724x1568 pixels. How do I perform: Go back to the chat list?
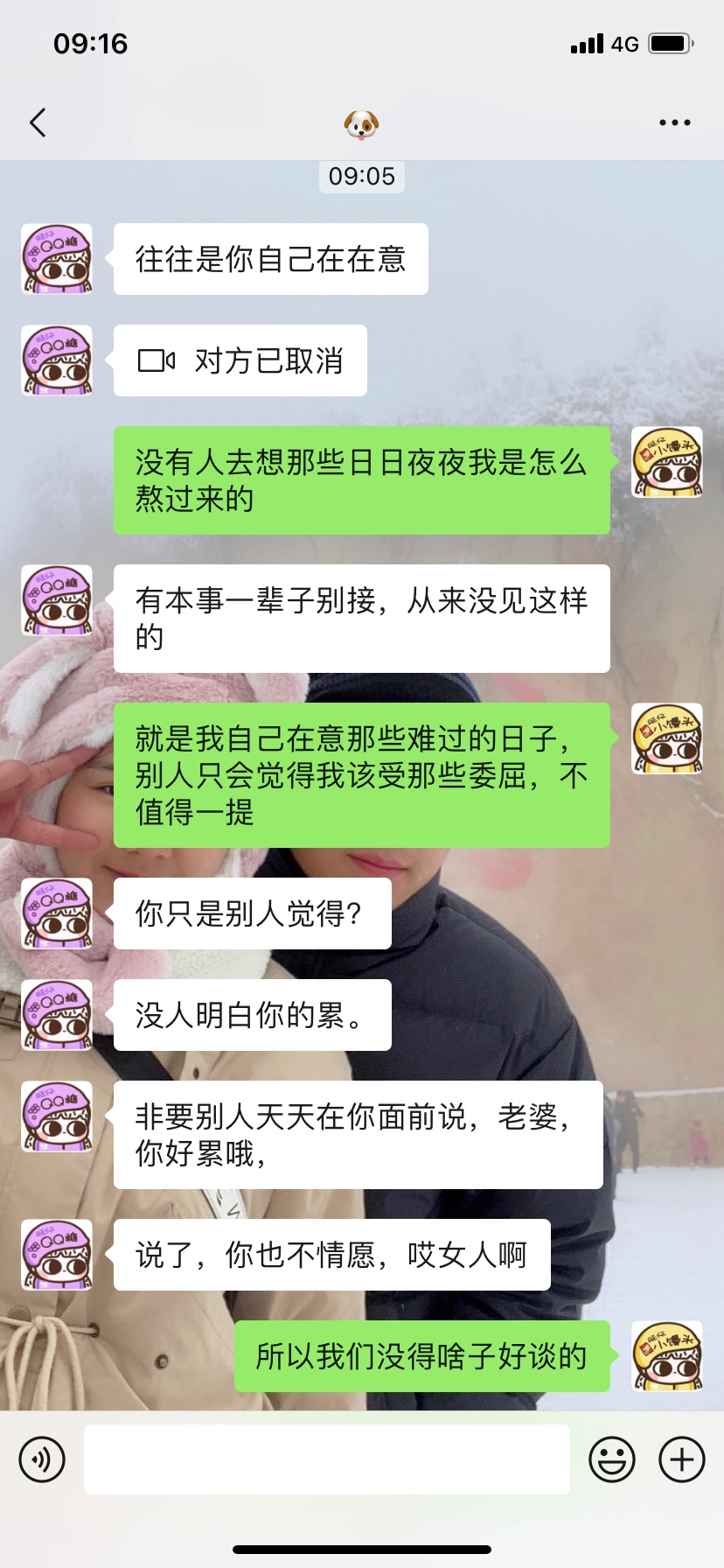pos(38,122)
